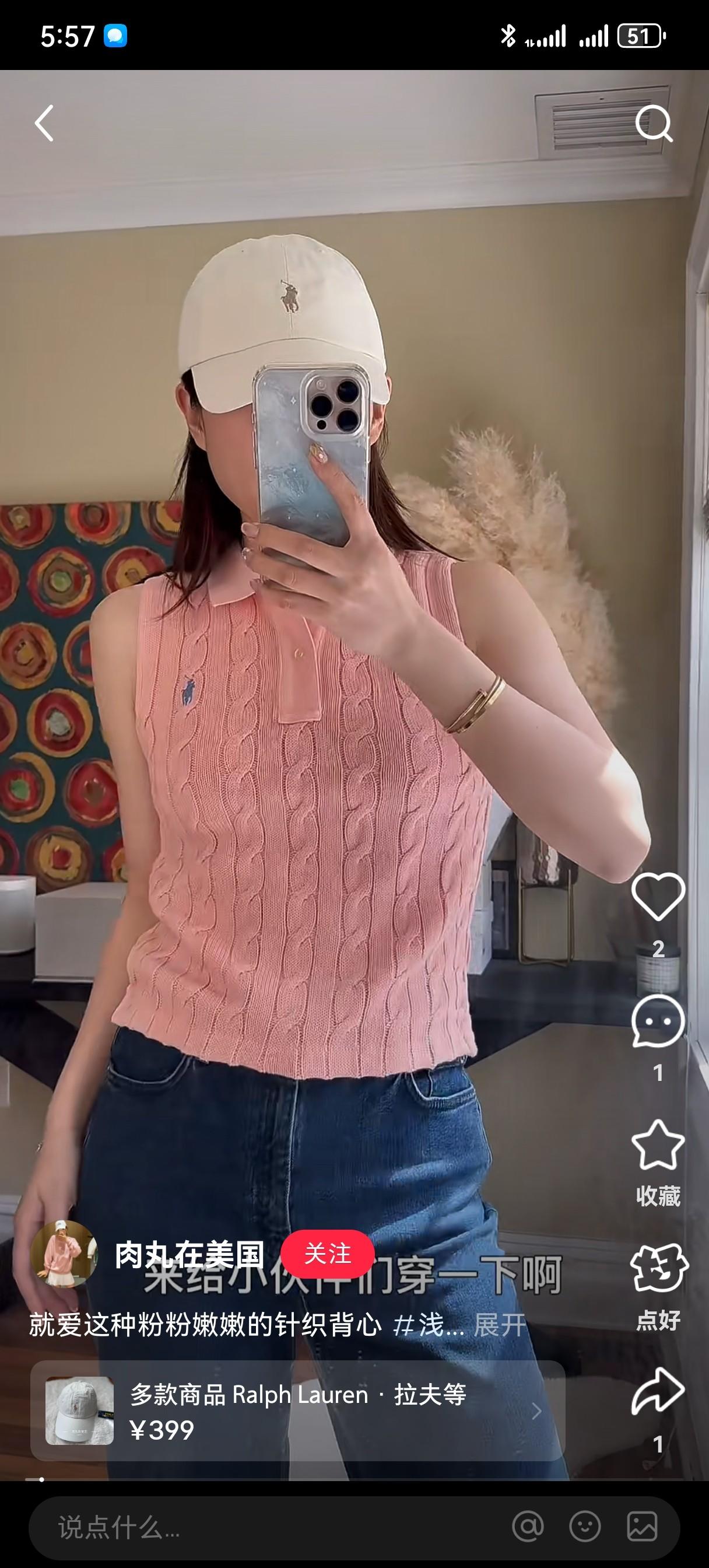Go back using the top-left arrow
The height and width of the screenshot is (1568, 709).
click(44, 123)
